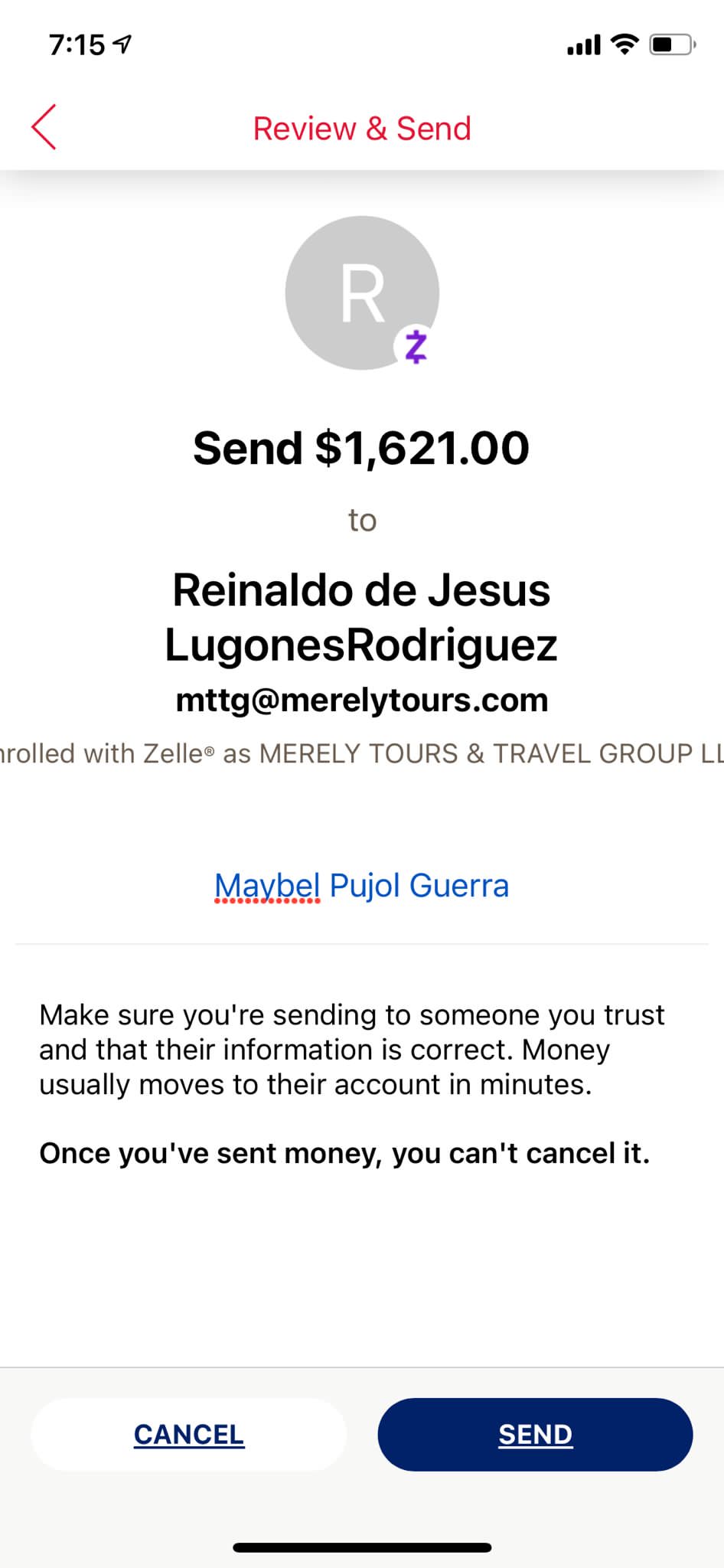Viewport: 724px width, 1568px height.
Task: Tap SEND to transfer $1,621.00
Action: pos(535,1434)
